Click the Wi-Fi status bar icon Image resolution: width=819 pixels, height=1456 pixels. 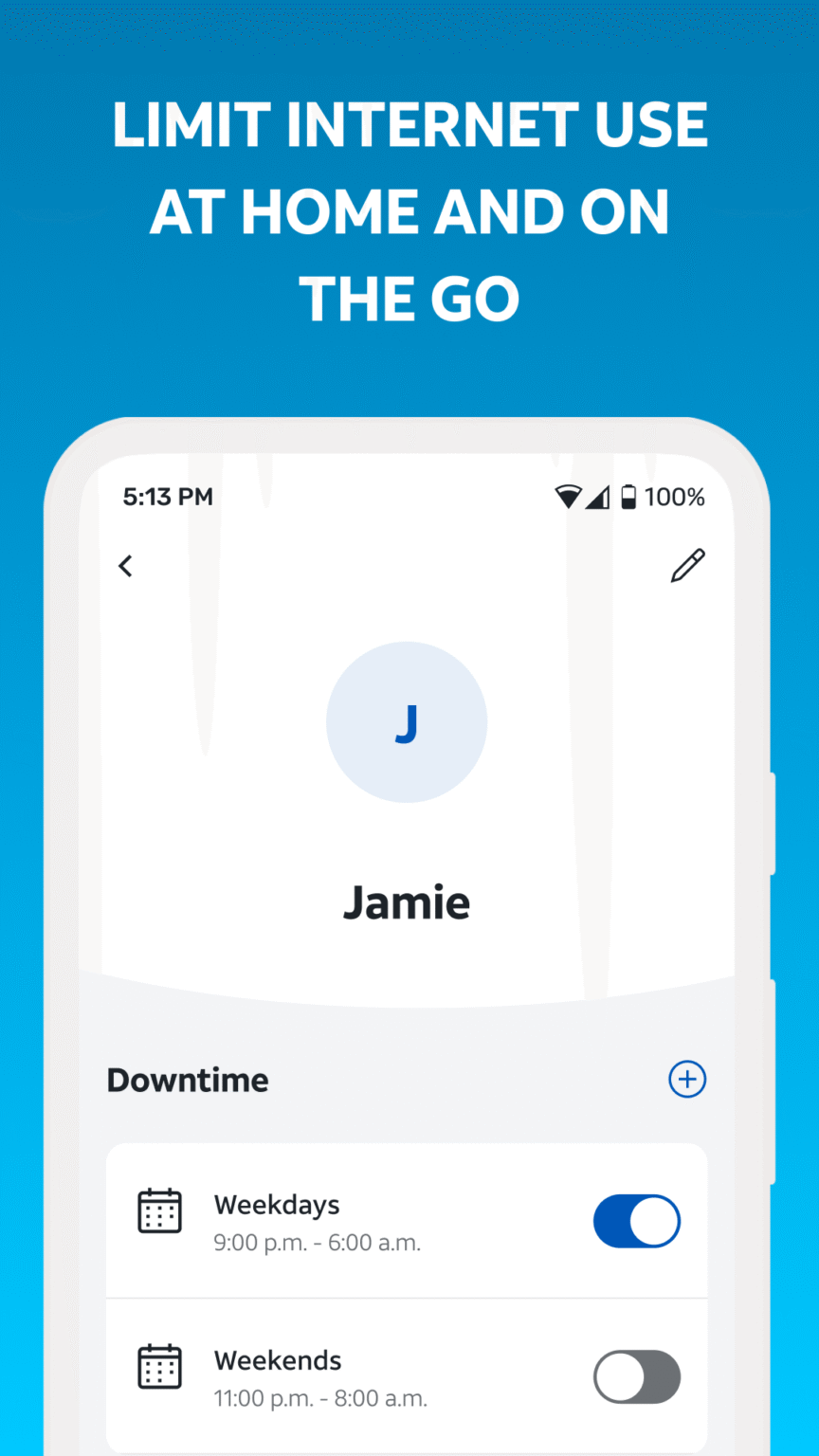[x=567, y=496]
